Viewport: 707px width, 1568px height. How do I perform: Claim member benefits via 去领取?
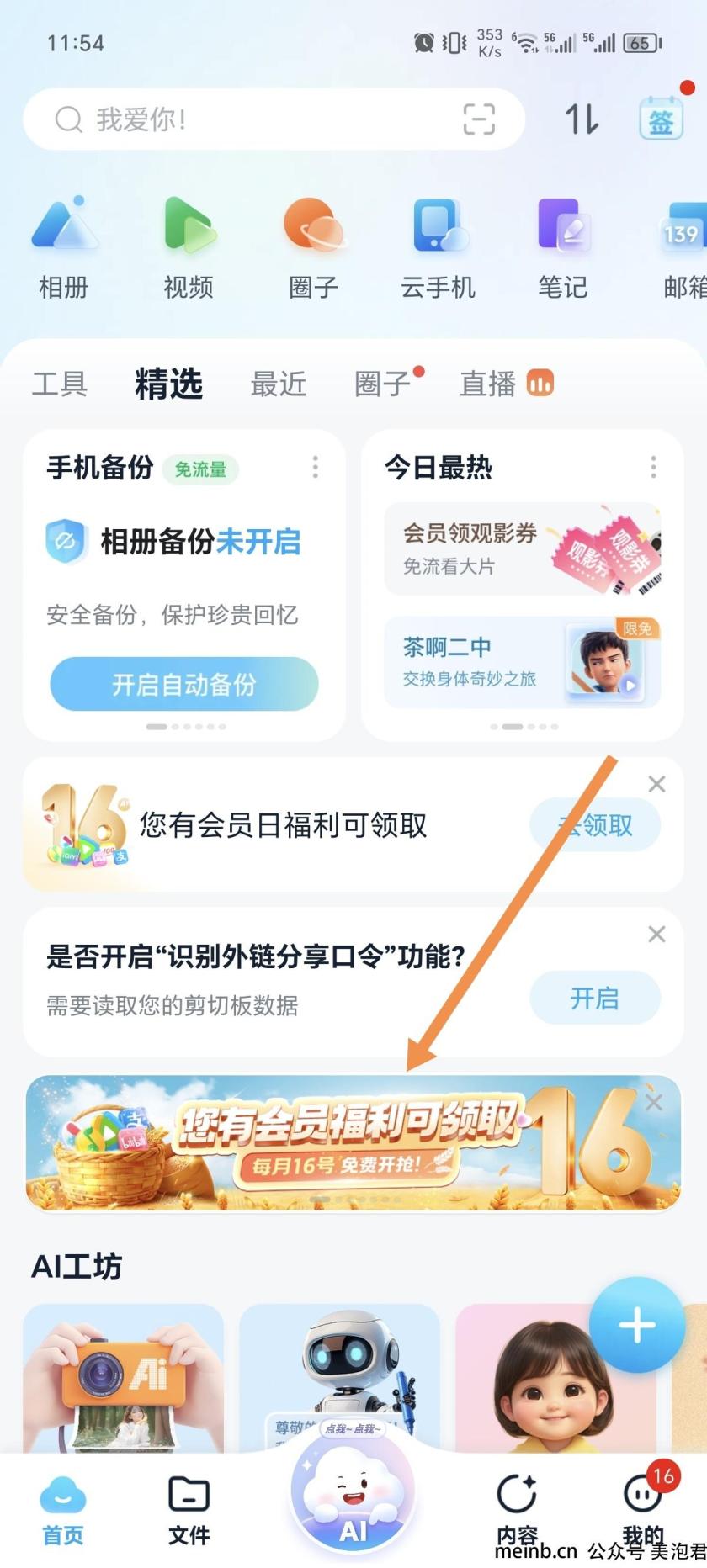pos(595,825)
